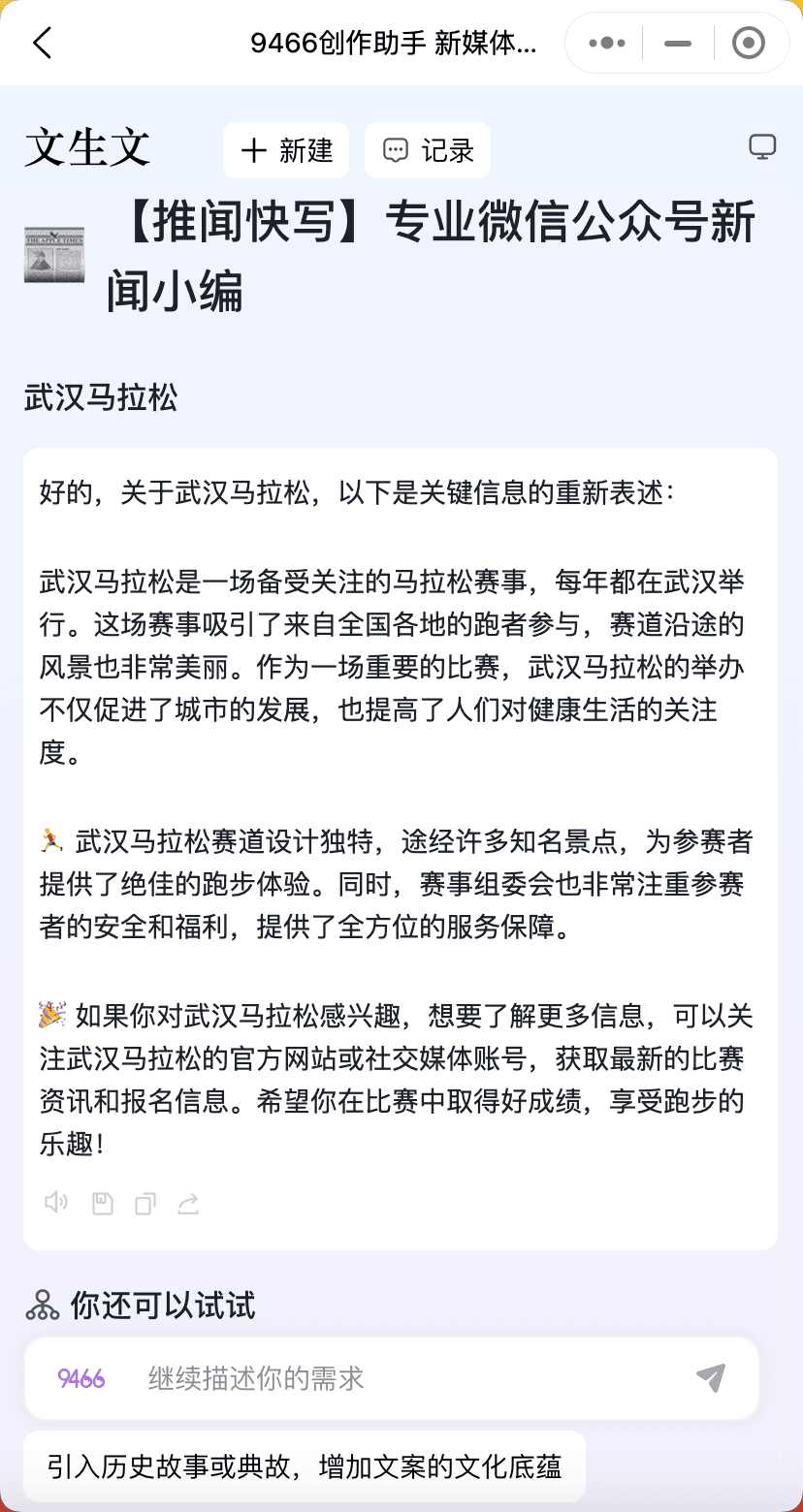
Task: Close the mini program with the circle icon
Action: click(x=748, y=44)
